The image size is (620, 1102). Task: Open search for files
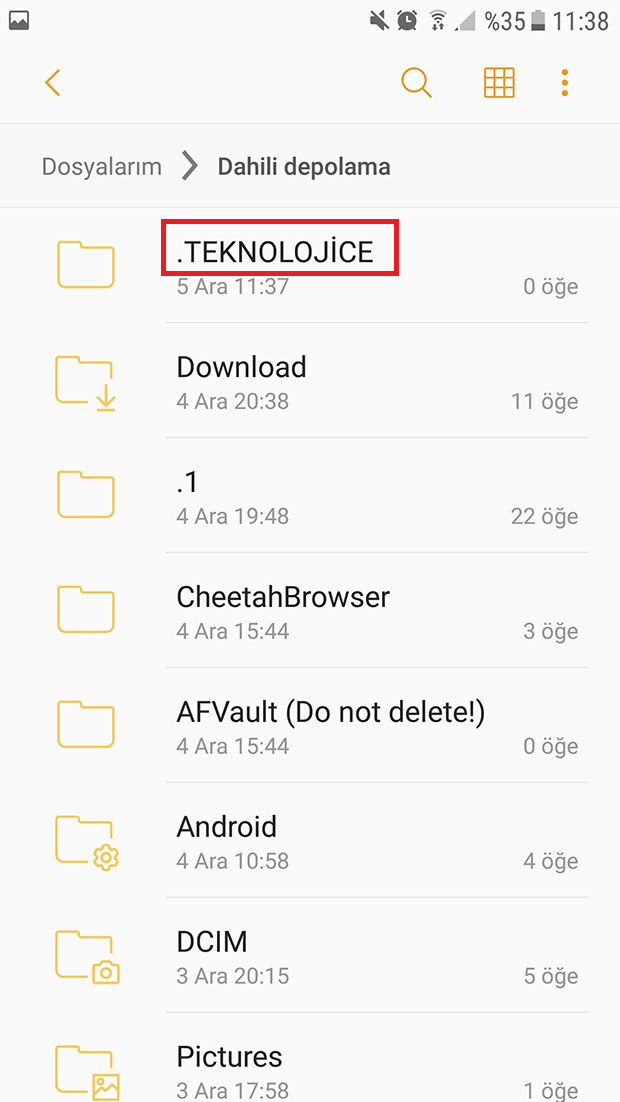pyautogui.click(x=416, y=83)
